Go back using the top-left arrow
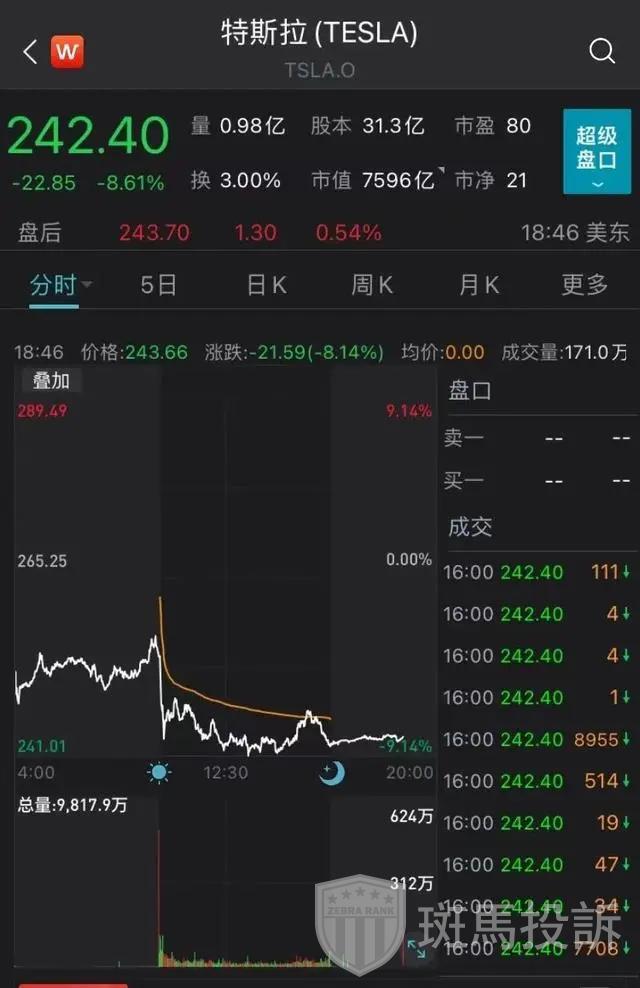The image size is (640, 988). pos(30,51)
